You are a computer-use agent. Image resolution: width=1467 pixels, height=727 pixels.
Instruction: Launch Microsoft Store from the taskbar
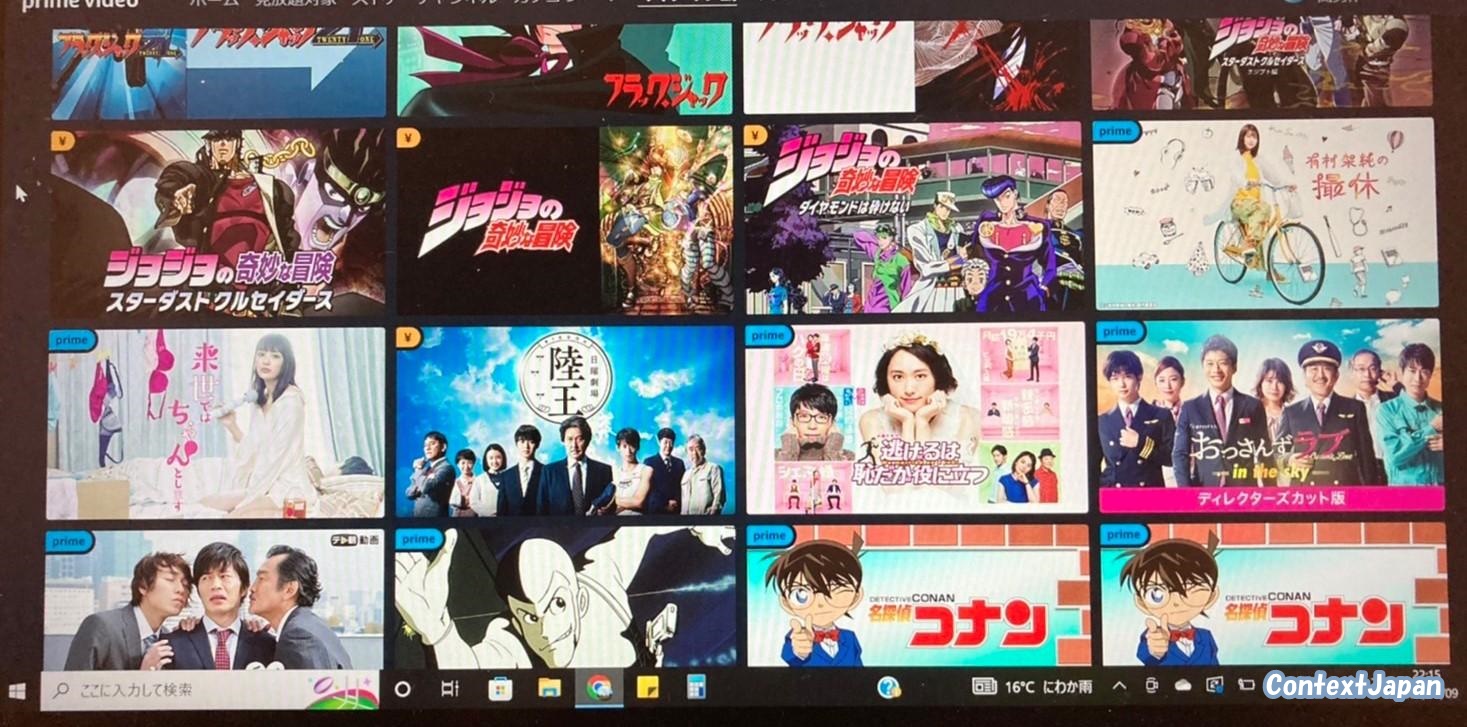point(500,688)
